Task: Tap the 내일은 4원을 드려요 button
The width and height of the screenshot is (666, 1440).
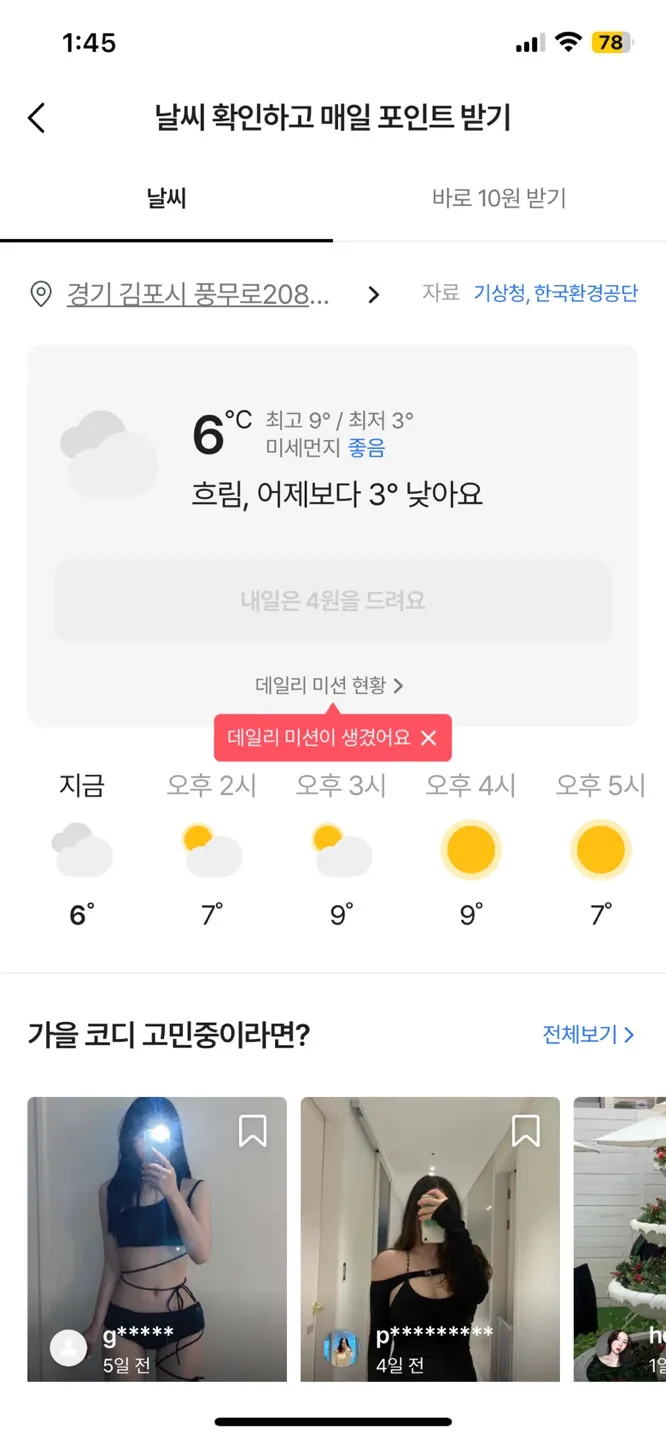Action: [x=333, y=600]
